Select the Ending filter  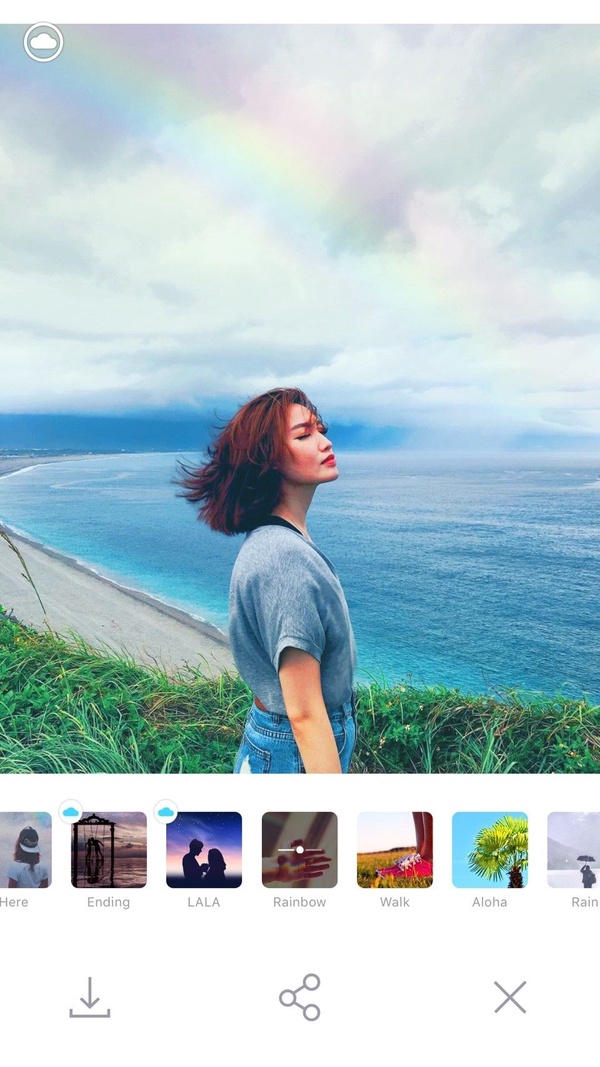(x=109, y=850)
